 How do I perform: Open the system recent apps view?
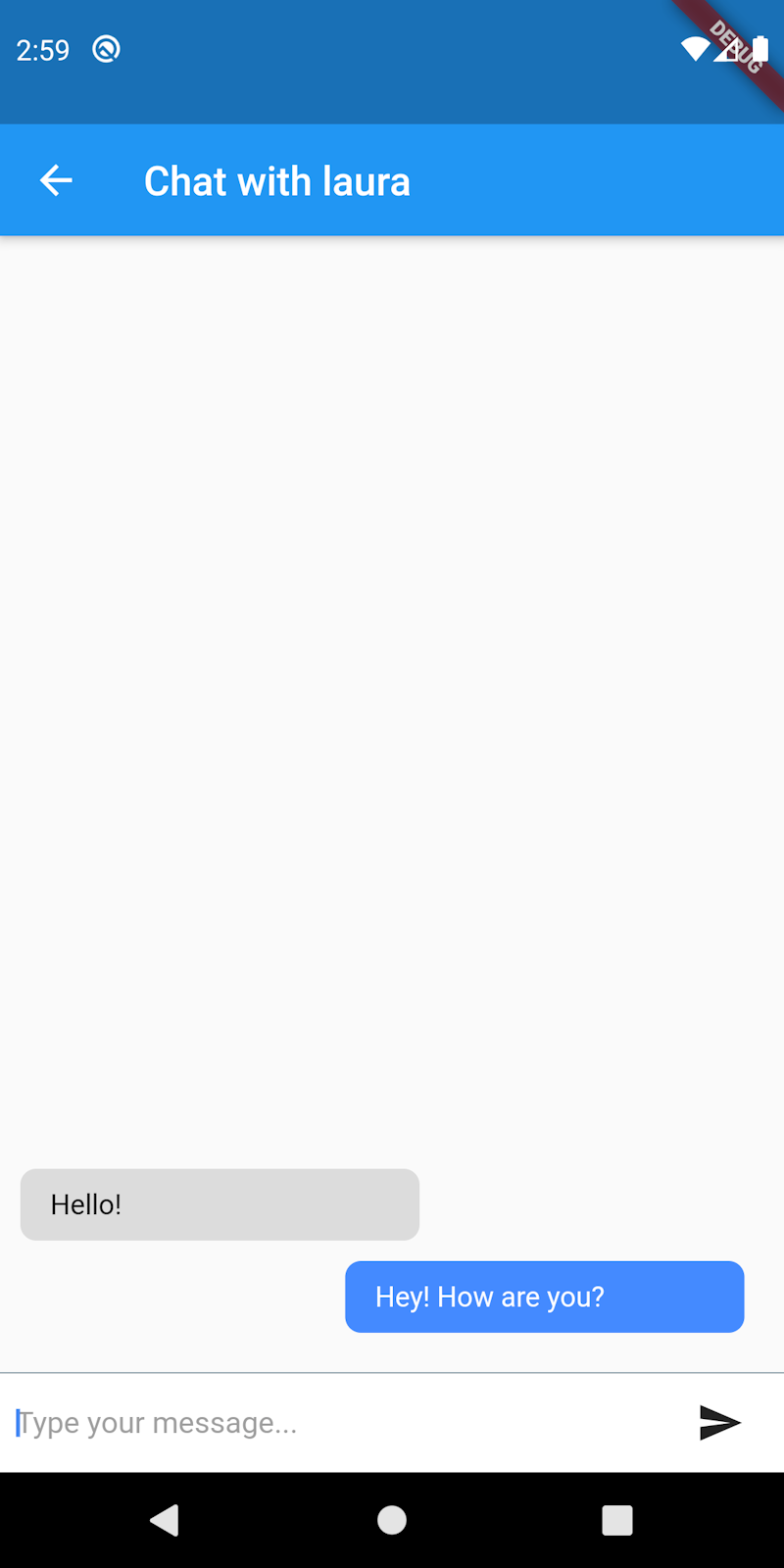pyautogui.click(x=616, y=1520)
